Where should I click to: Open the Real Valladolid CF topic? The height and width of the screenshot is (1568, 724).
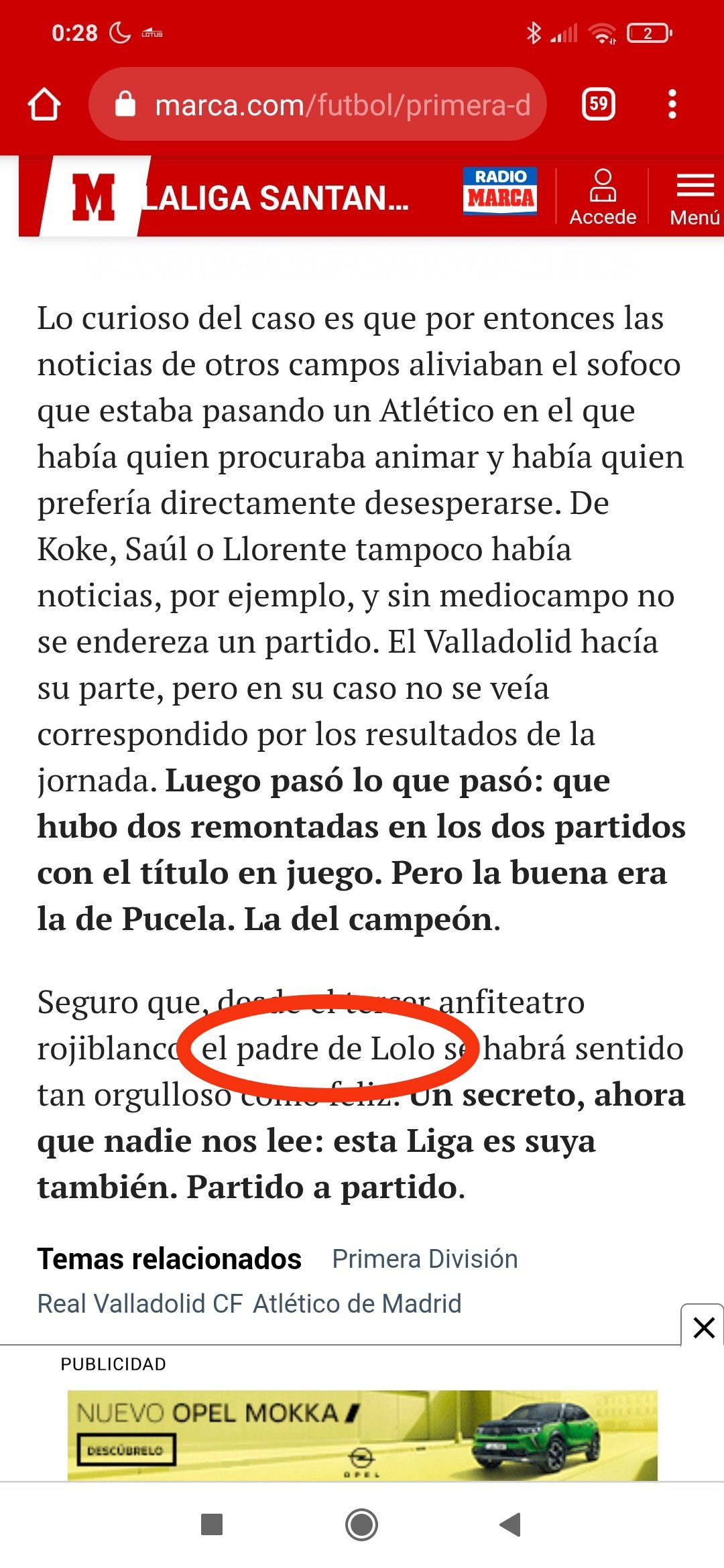click(x=139, y=1304)
